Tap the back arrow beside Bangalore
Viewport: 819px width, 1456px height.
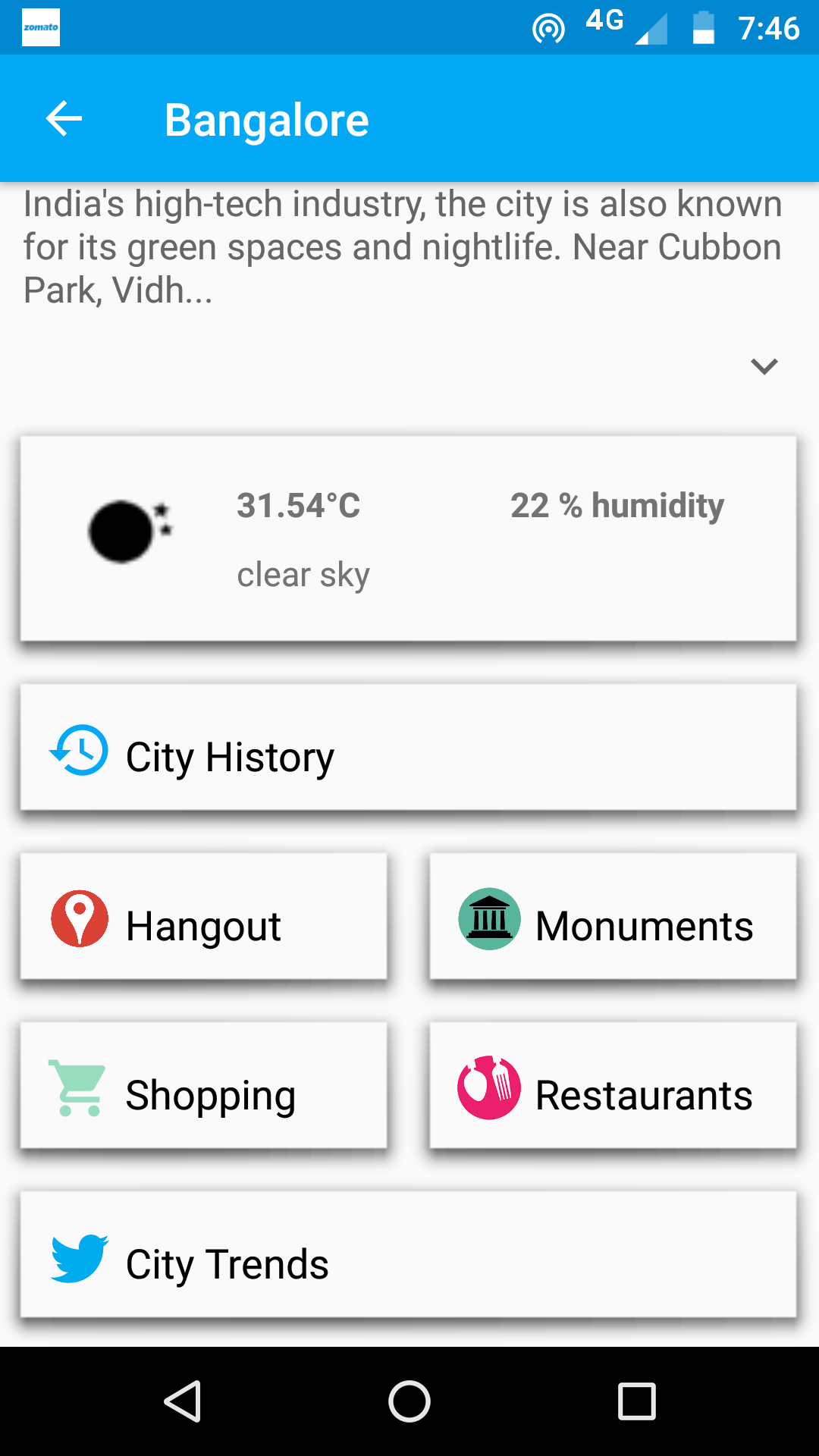tap(63, 118)
